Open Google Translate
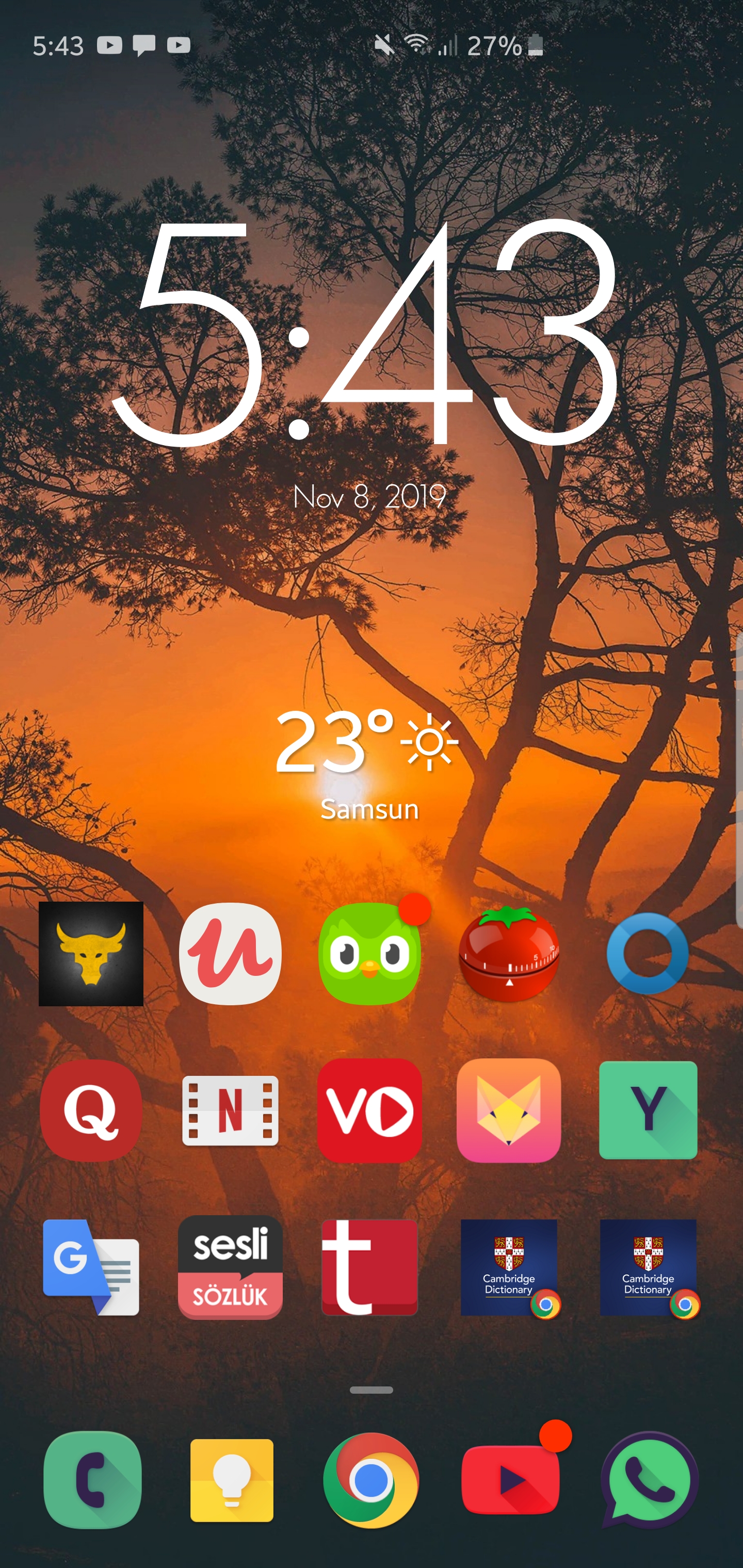Image resolution: width=743 pixels, height=1568 pixels. [x=91, y=1267]
